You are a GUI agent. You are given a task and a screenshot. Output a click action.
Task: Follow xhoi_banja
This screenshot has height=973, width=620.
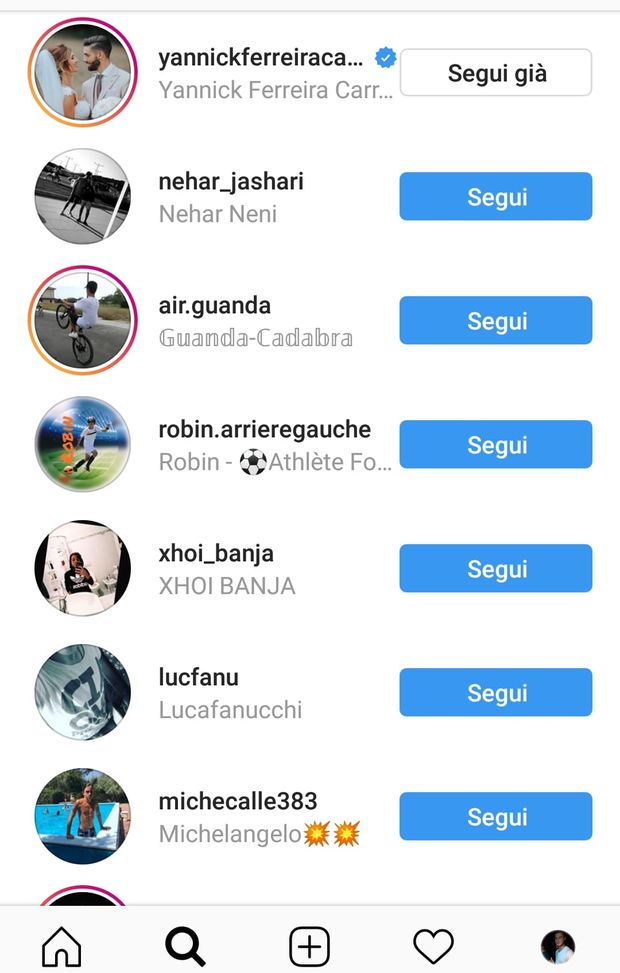point(495,569)
